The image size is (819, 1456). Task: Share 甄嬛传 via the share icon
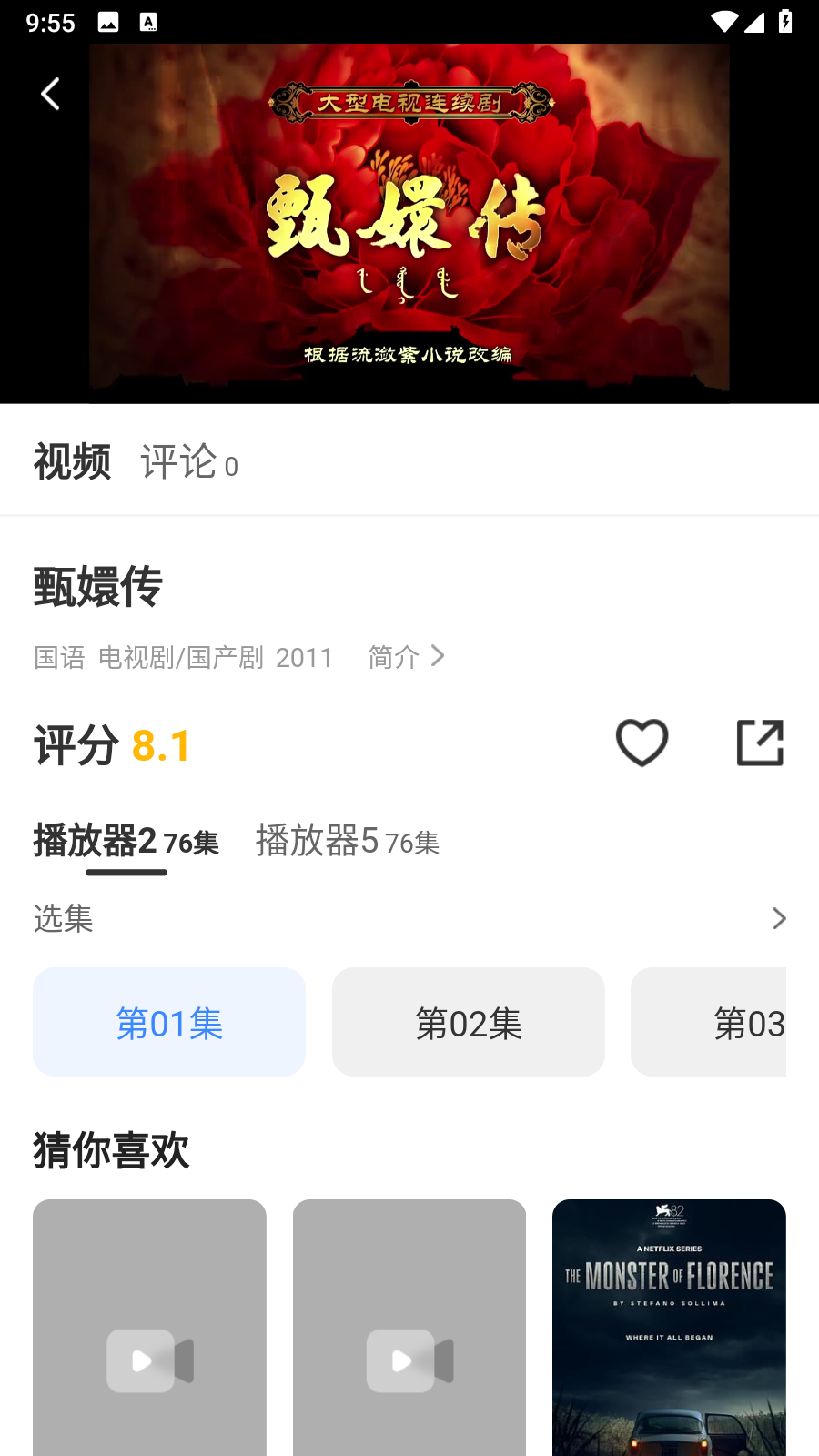click(x=760, y=743)
